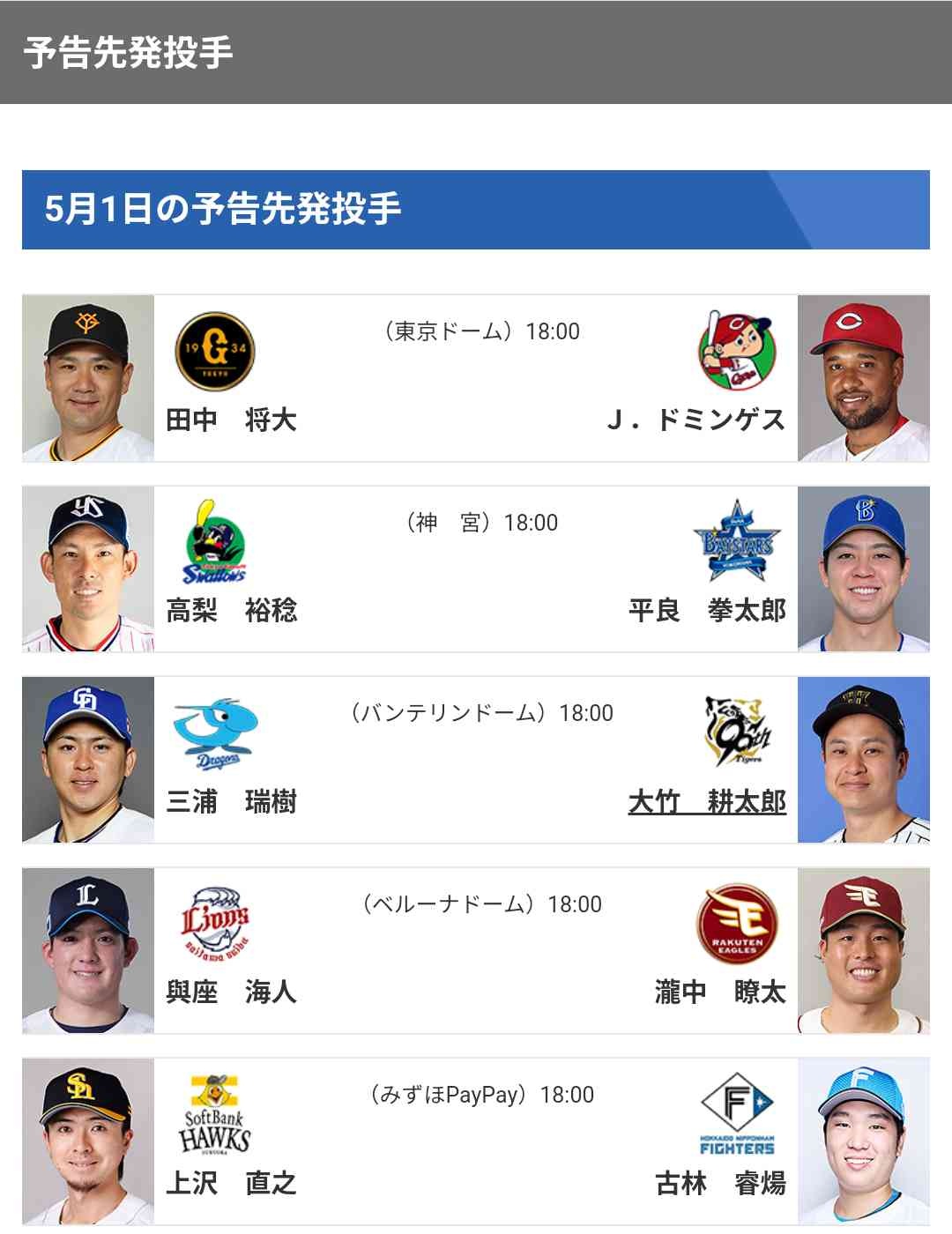Open 瀧中 瞭太 player page

coord(719,992)
